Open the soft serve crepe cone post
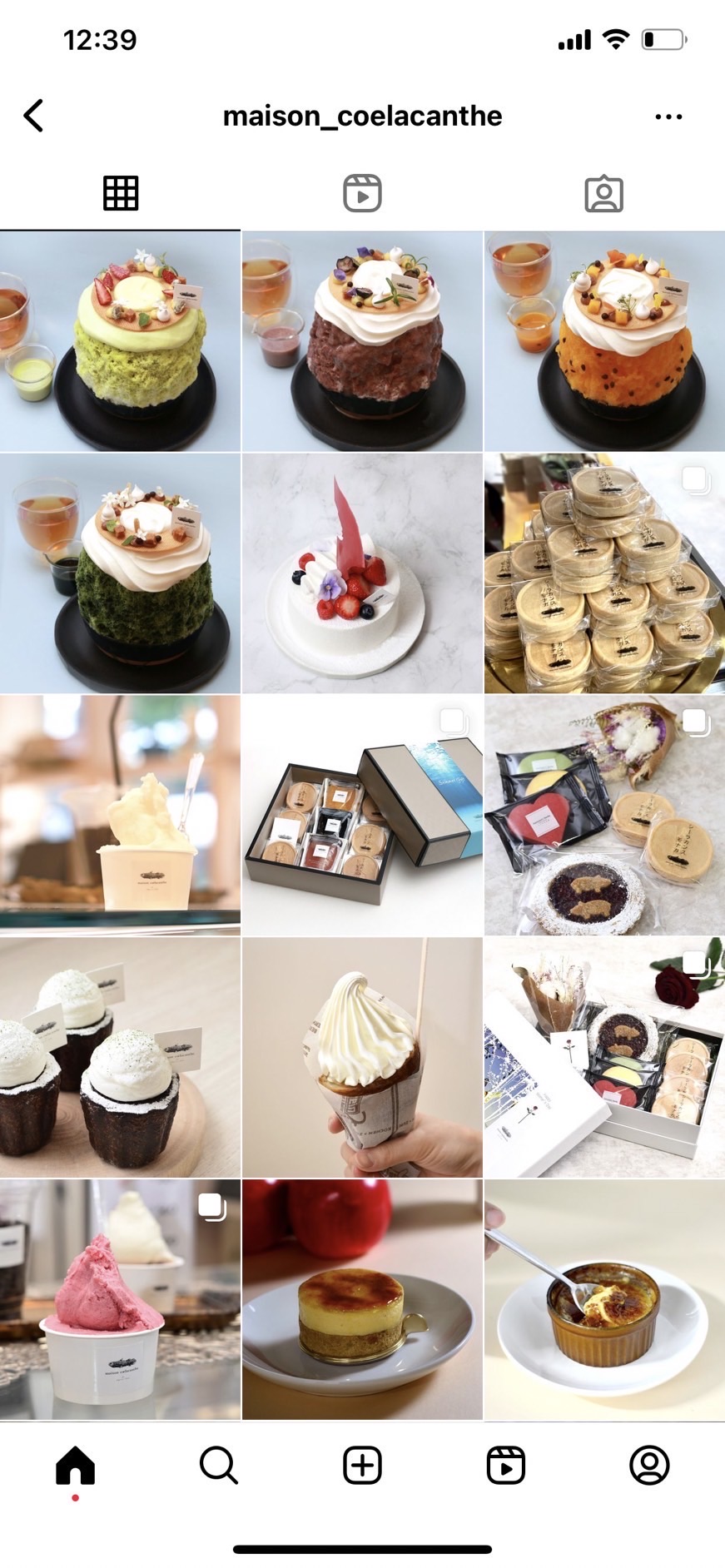Viewport: 725px width, 1568px height. 362,1057
